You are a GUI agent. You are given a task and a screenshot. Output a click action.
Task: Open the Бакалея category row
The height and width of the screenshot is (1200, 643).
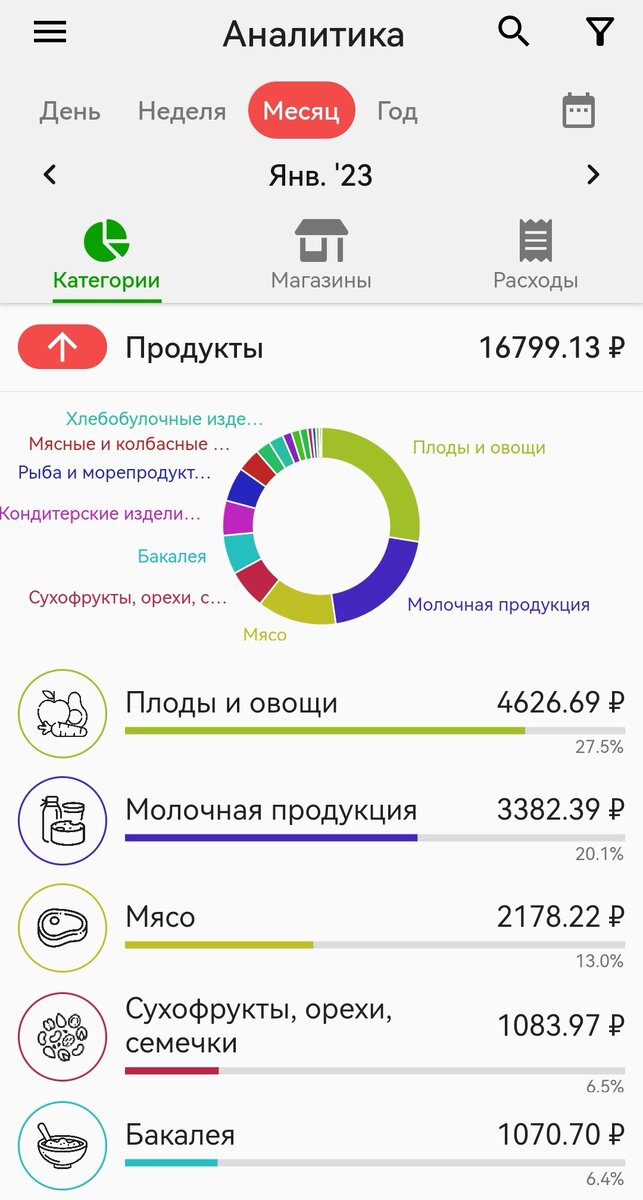[321, 1148]
